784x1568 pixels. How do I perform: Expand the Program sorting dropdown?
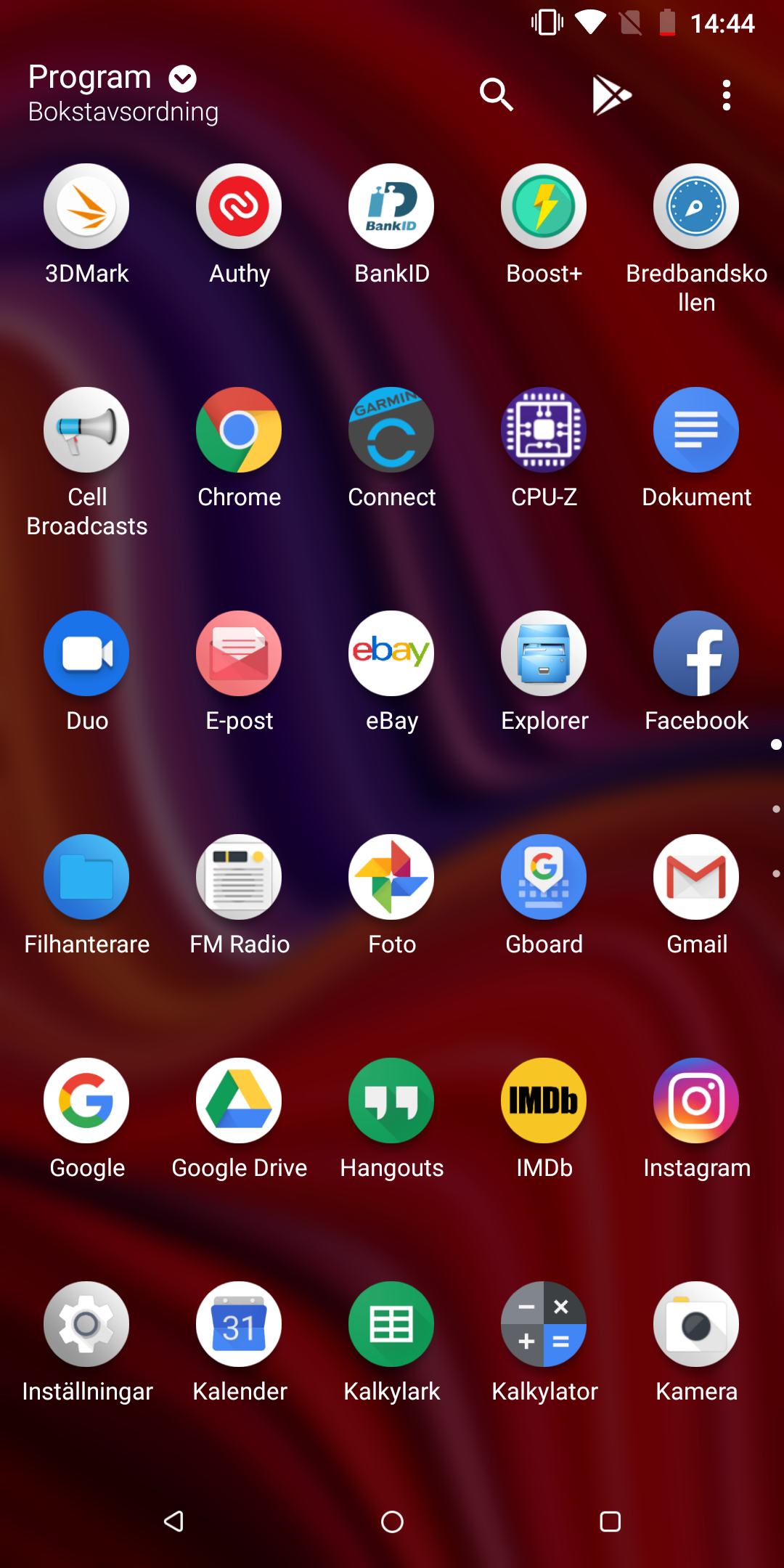click(x=182, y=78)
